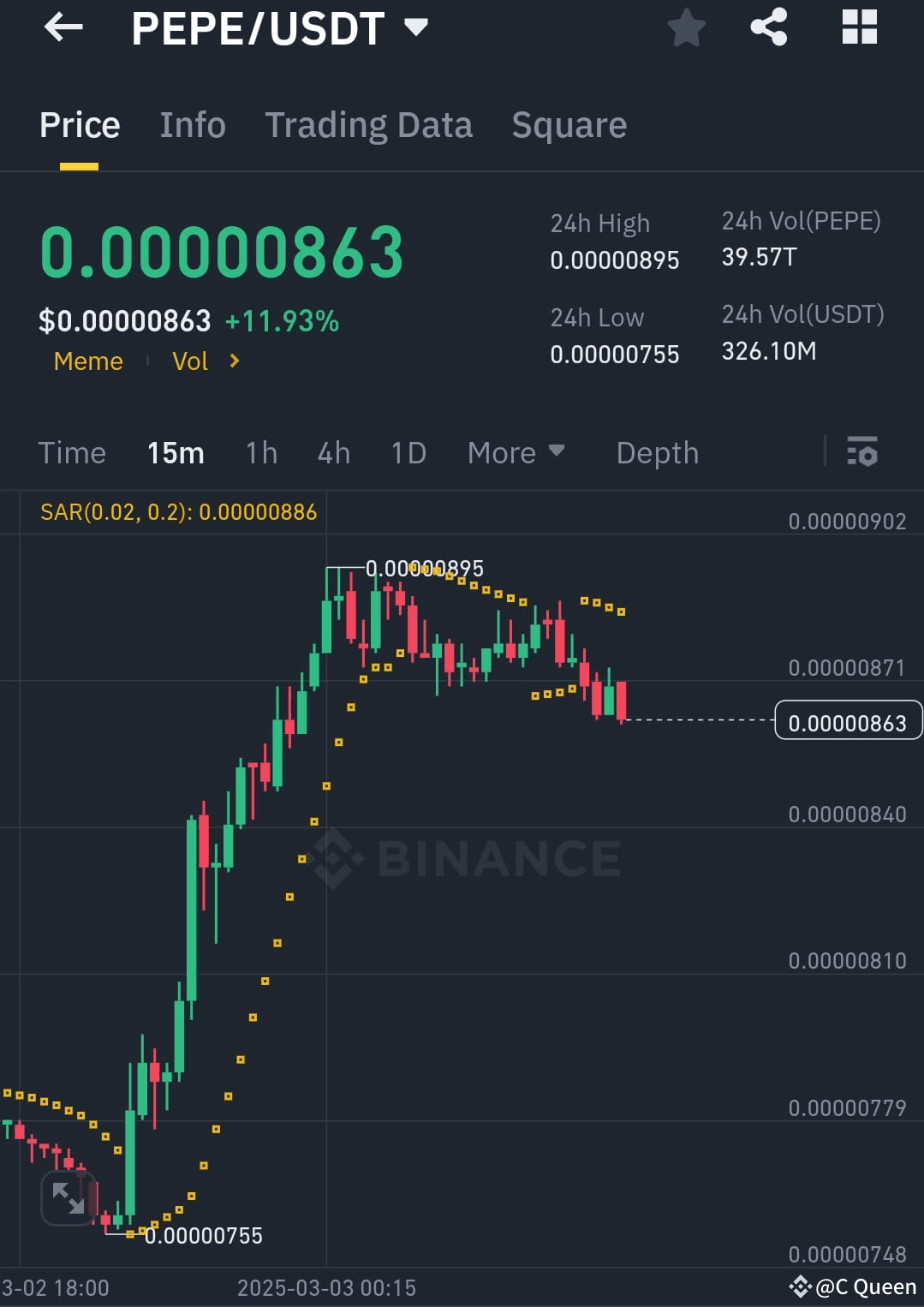Expand the Vol chevron near Meme tag
Screen dimensions: 924x1307
click(233, 361)
